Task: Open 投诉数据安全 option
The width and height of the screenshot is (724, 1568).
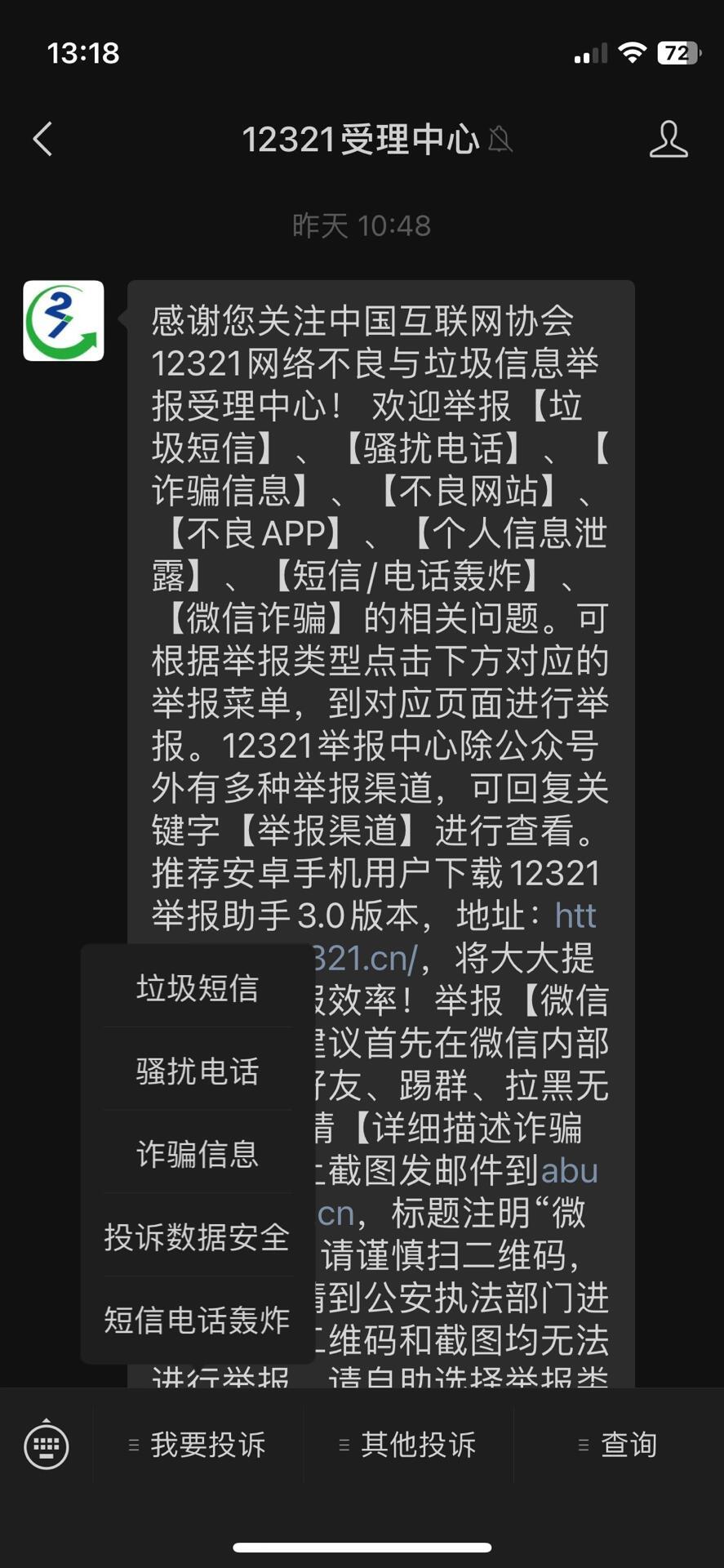Action: click(198, 1236)
